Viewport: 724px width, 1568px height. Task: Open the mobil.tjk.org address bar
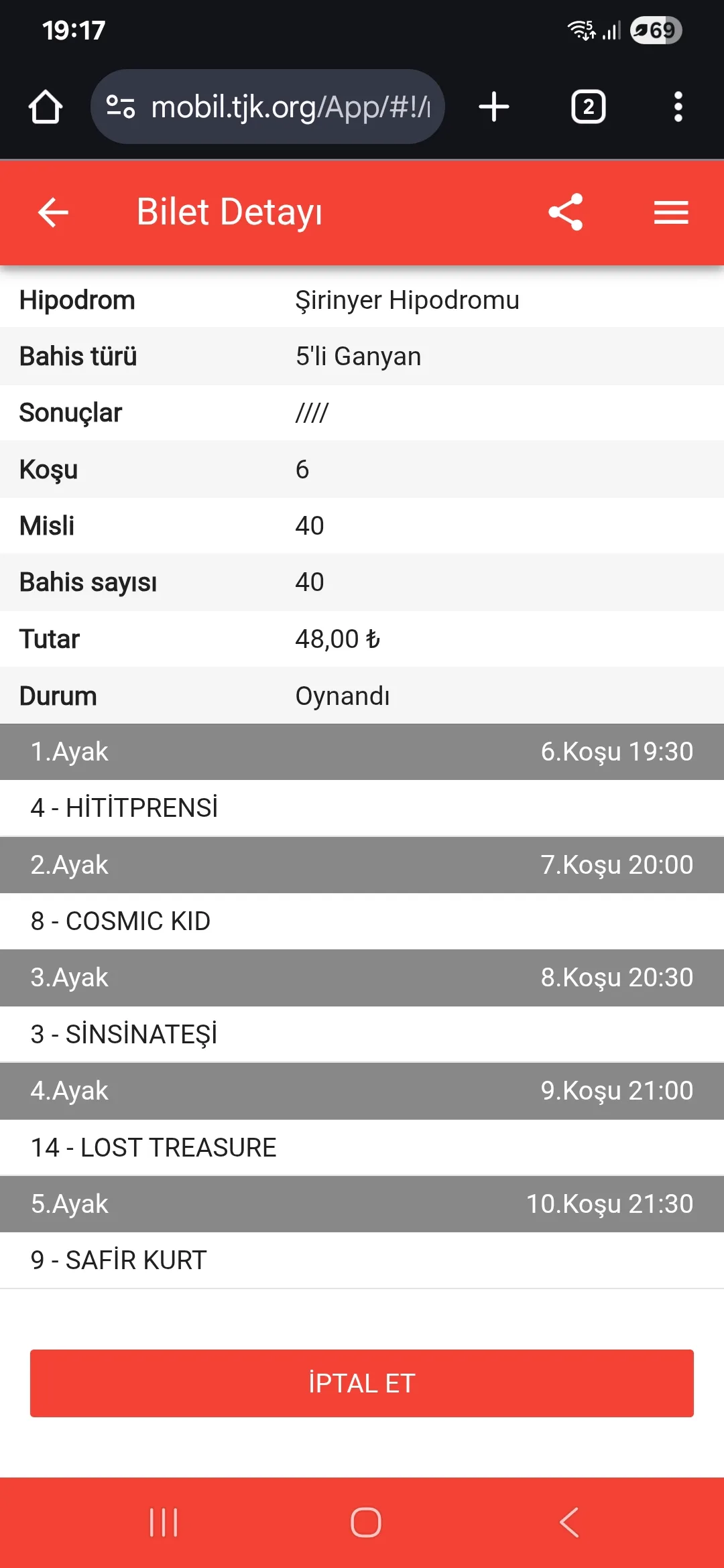click(290, 107)
